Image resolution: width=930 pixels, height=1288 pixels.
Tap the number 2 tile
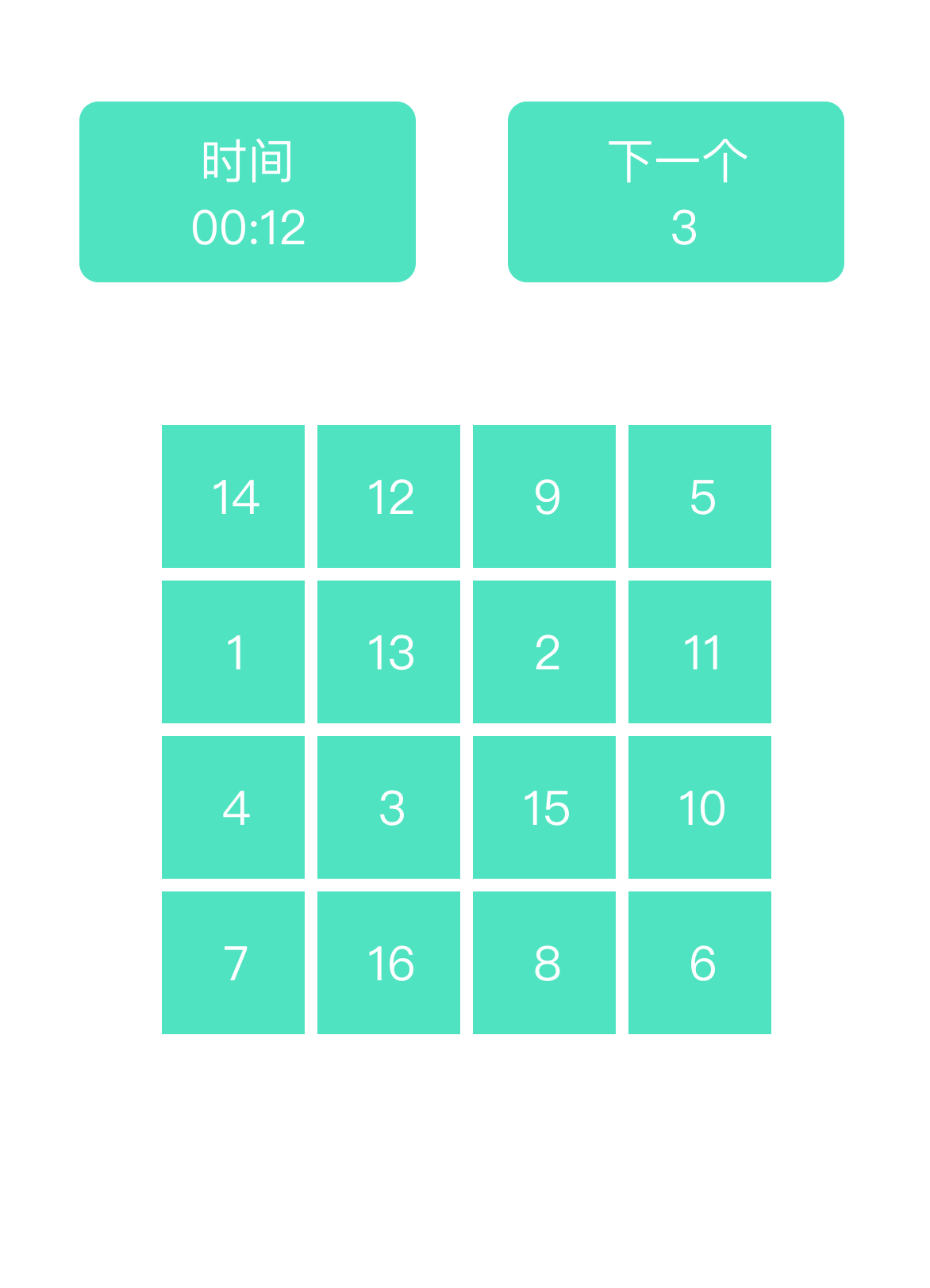coord(544,652)
